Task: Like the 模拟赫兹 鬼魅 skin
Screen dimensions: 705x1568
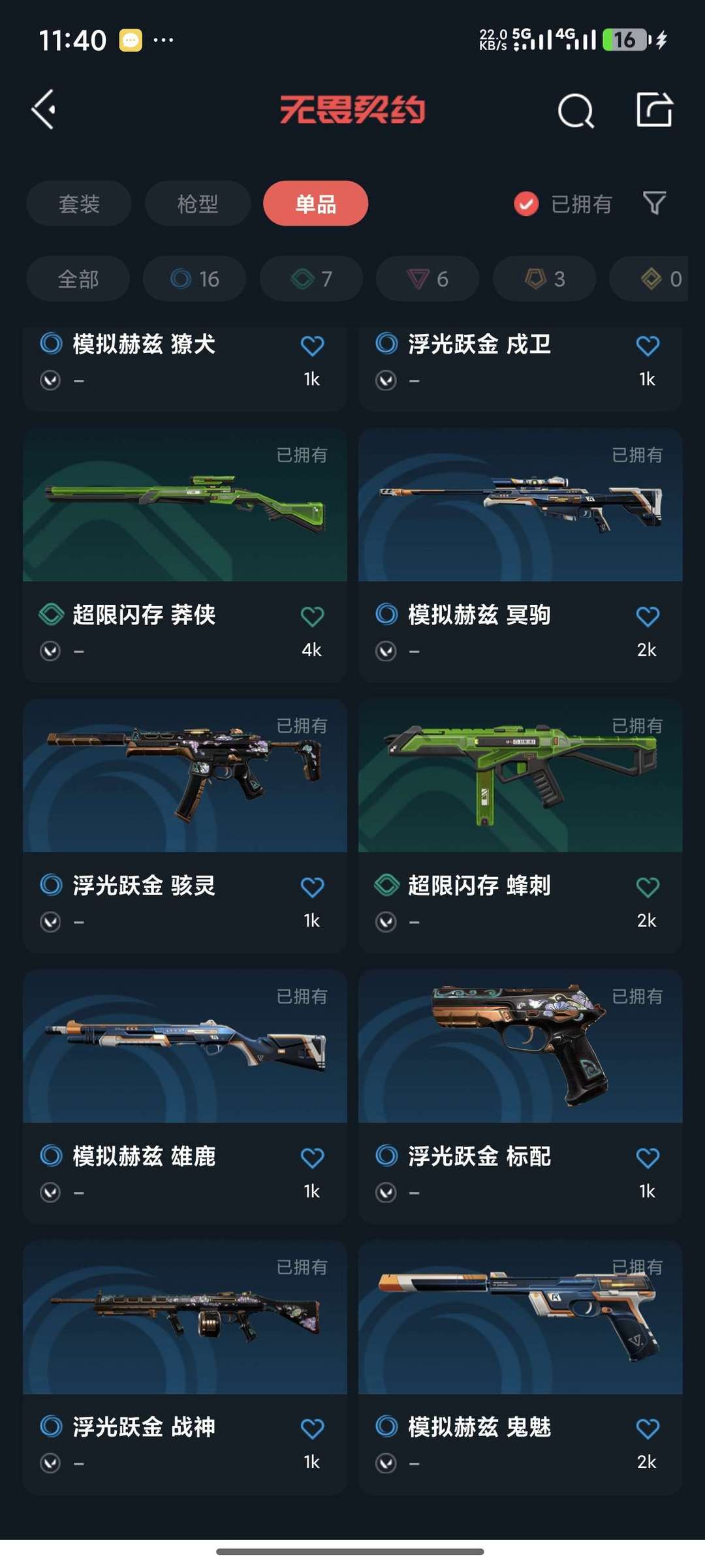Action: pyautogui.click(x=648, y=1428)
